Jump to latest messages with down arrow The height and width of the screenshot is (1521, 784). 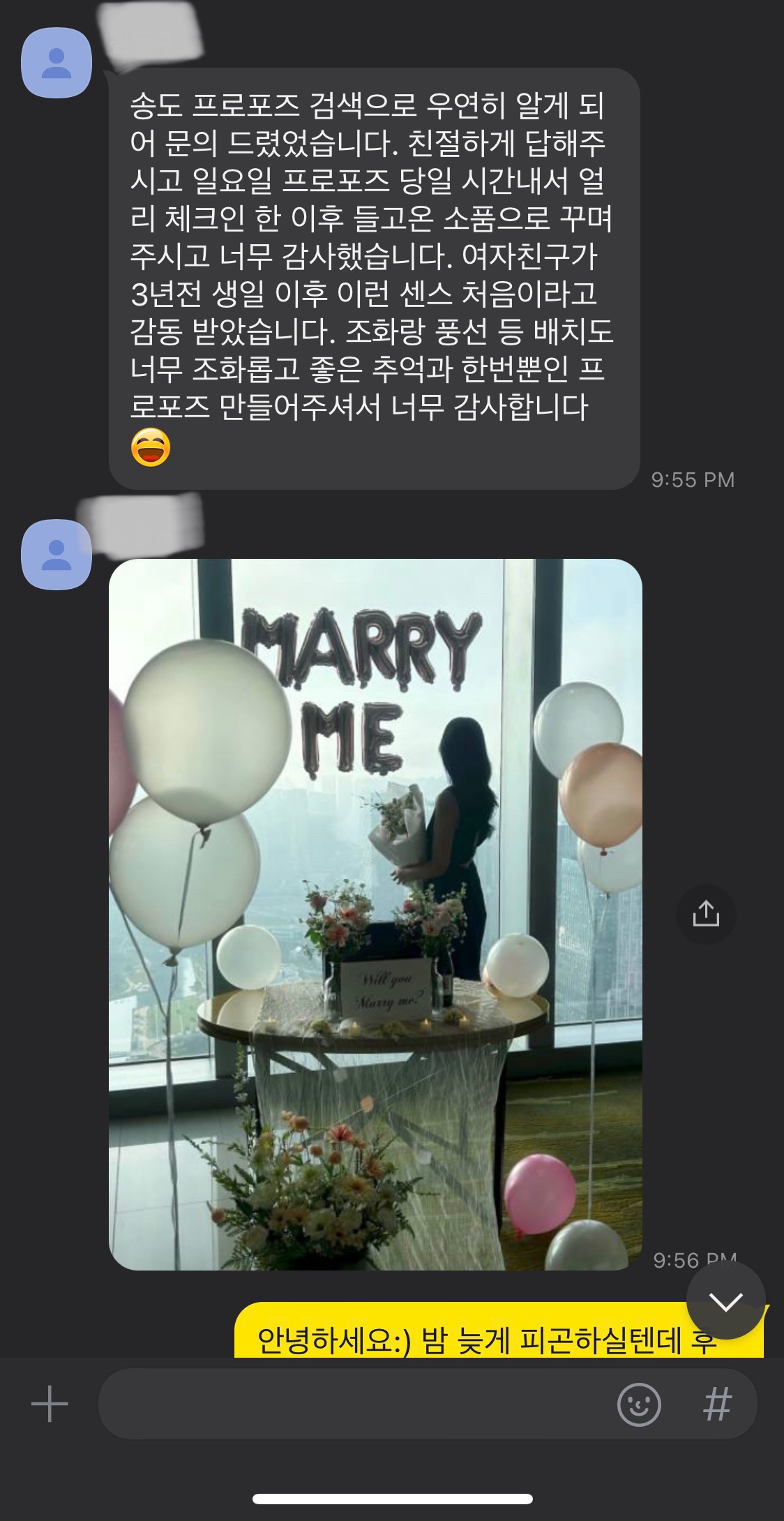[725, 1301]
